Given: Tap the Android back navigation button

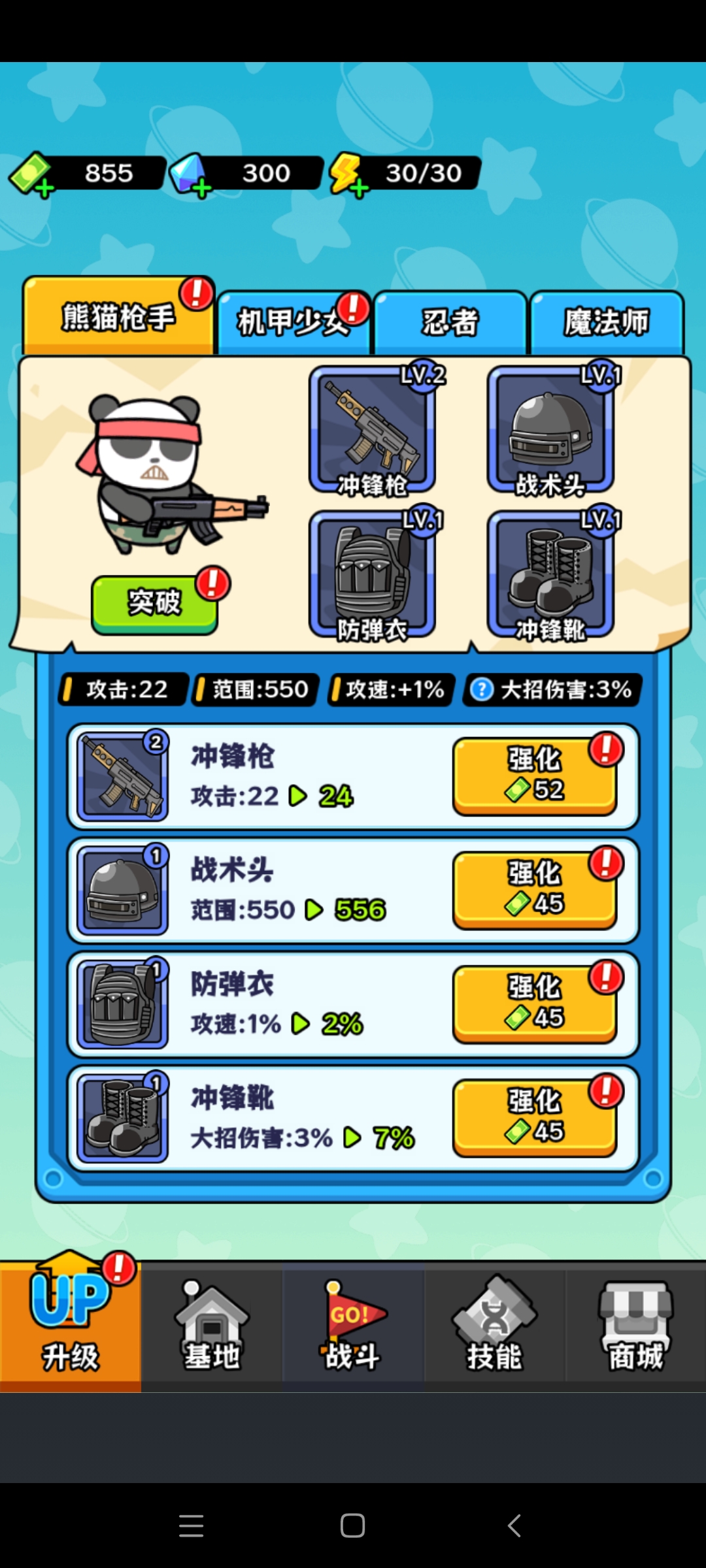Looking at the screenshot, I should pos(514,1524).
